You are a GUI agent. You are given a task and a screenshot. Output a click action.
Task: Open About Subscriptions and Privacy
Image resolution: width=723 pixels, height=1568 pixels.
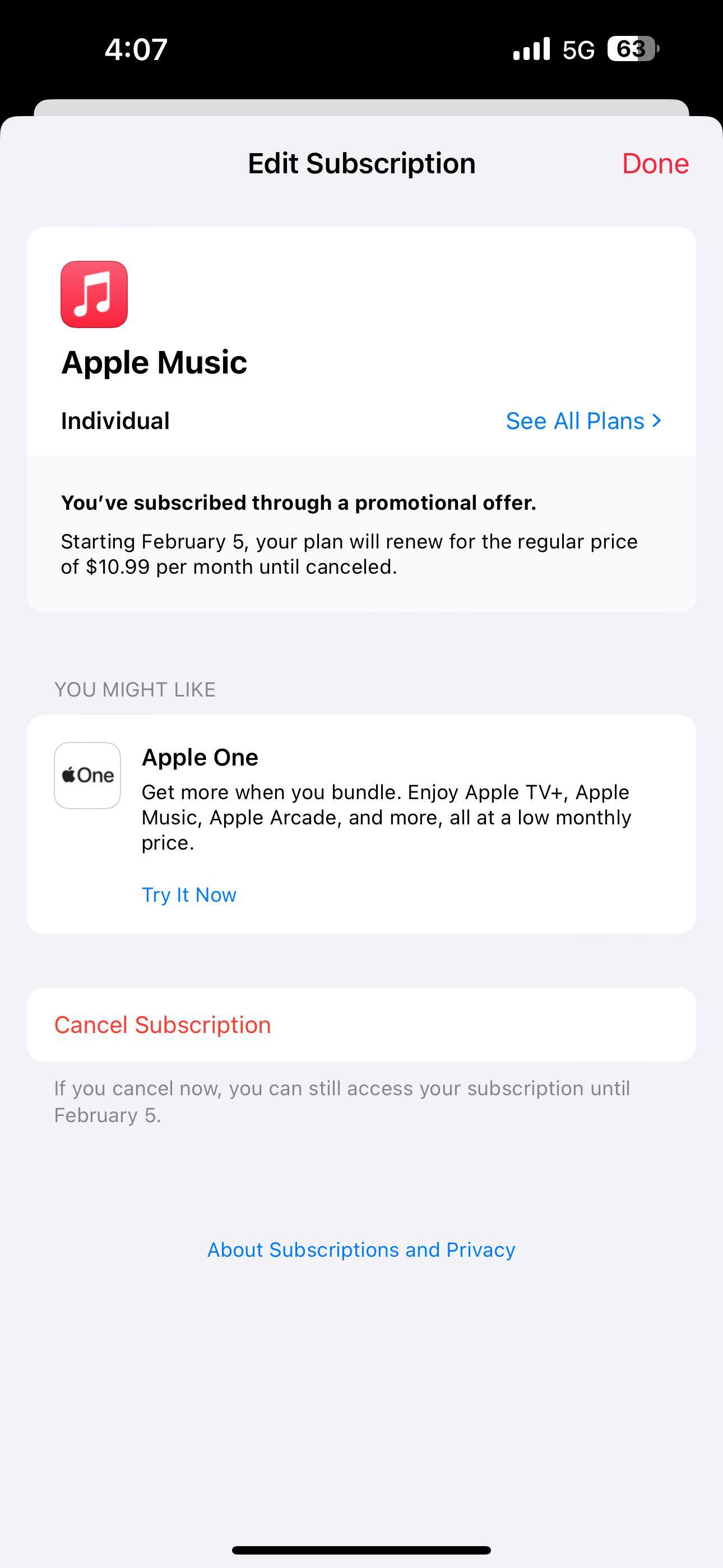(361, 1248)
